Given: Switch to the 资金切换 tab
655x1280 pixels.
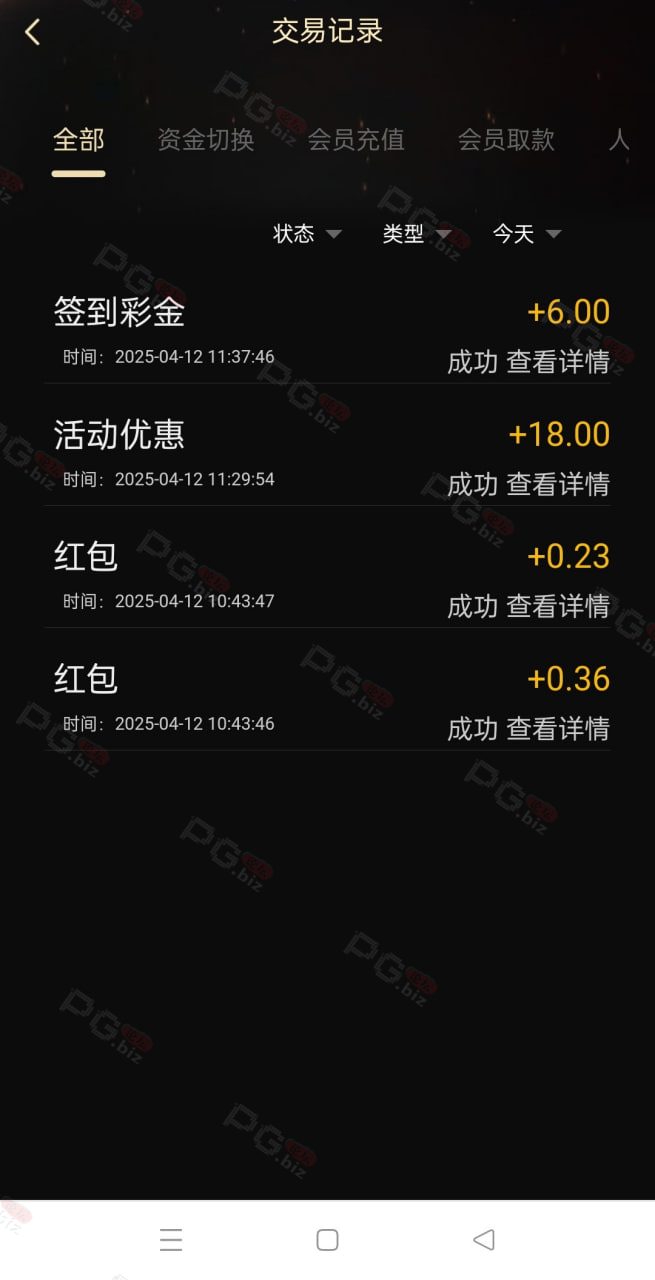Looking at the screenshot, I should click(206, 140).
